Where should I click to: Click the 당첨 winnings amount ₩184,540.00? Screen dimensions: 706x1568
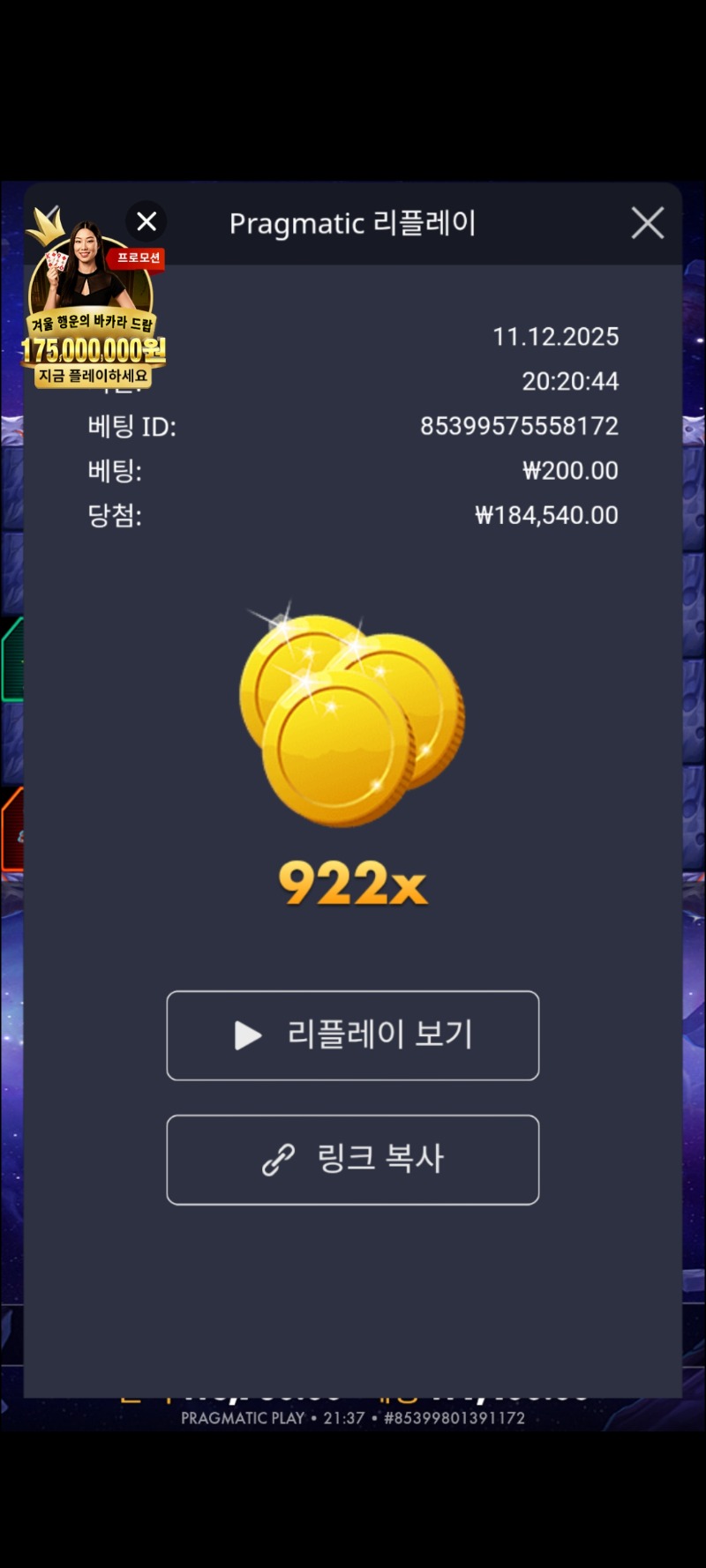[545, 515]
